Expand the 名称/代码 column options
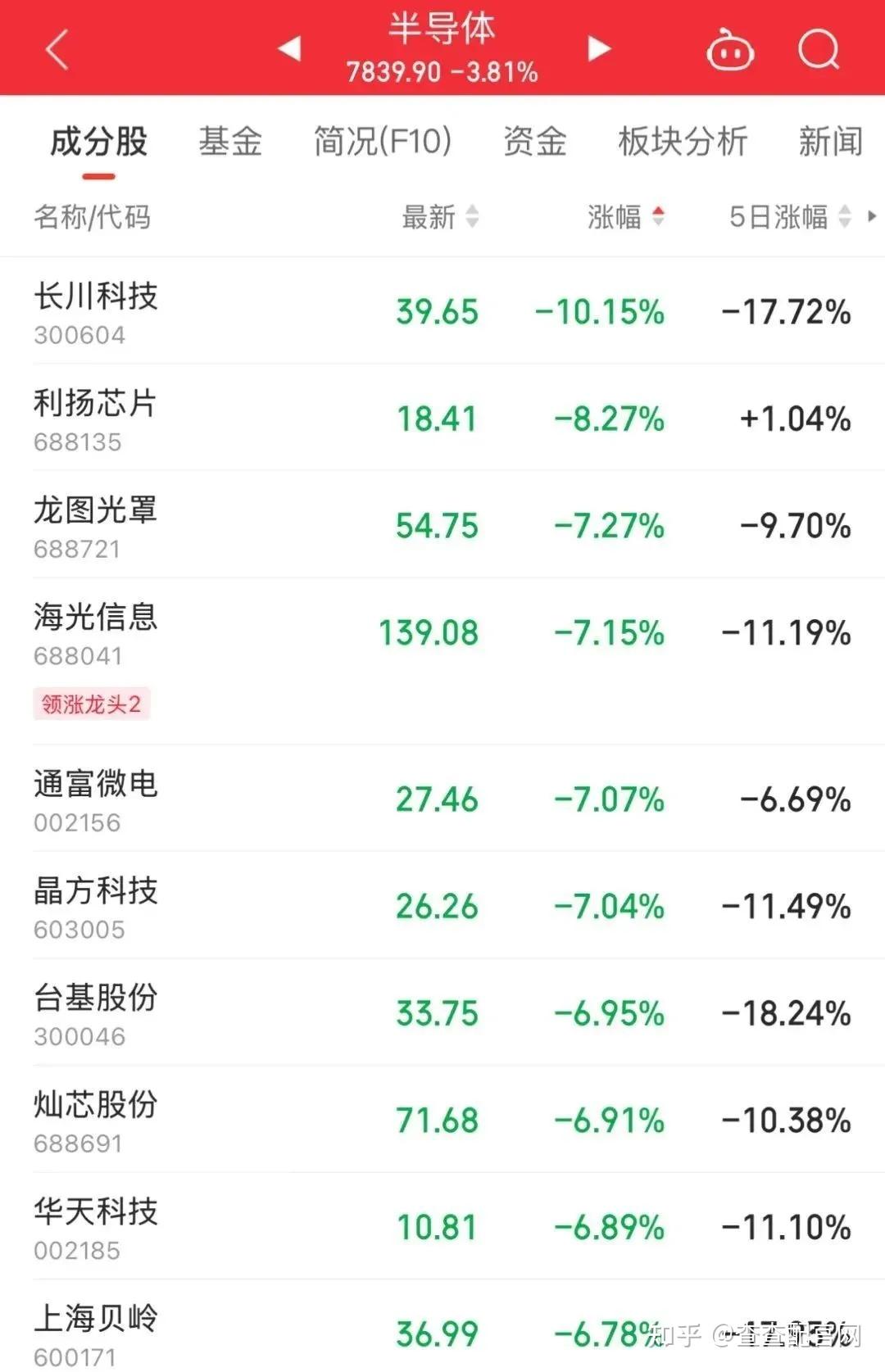The image size is (885, 1372). (90, 218)
